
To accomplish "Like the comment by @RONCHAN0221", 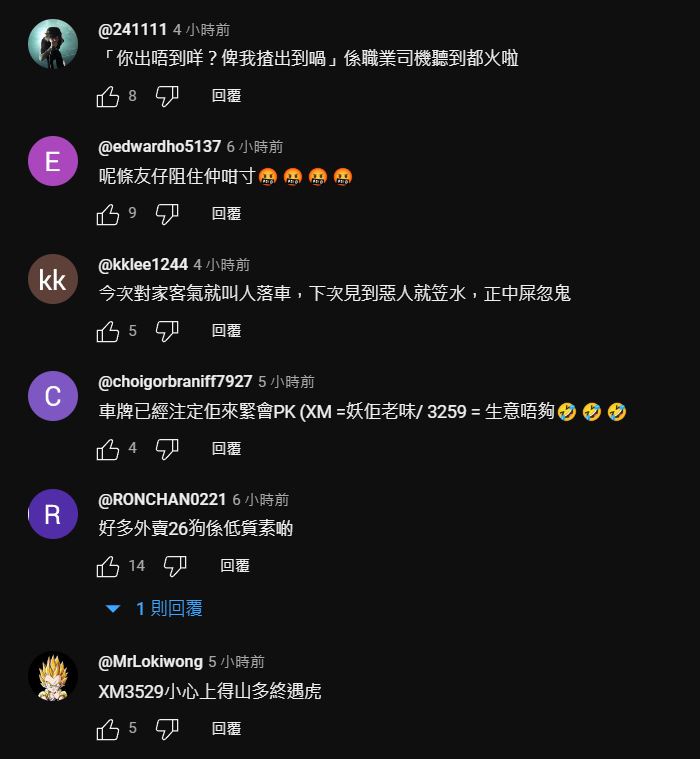I will coord(108,566).
